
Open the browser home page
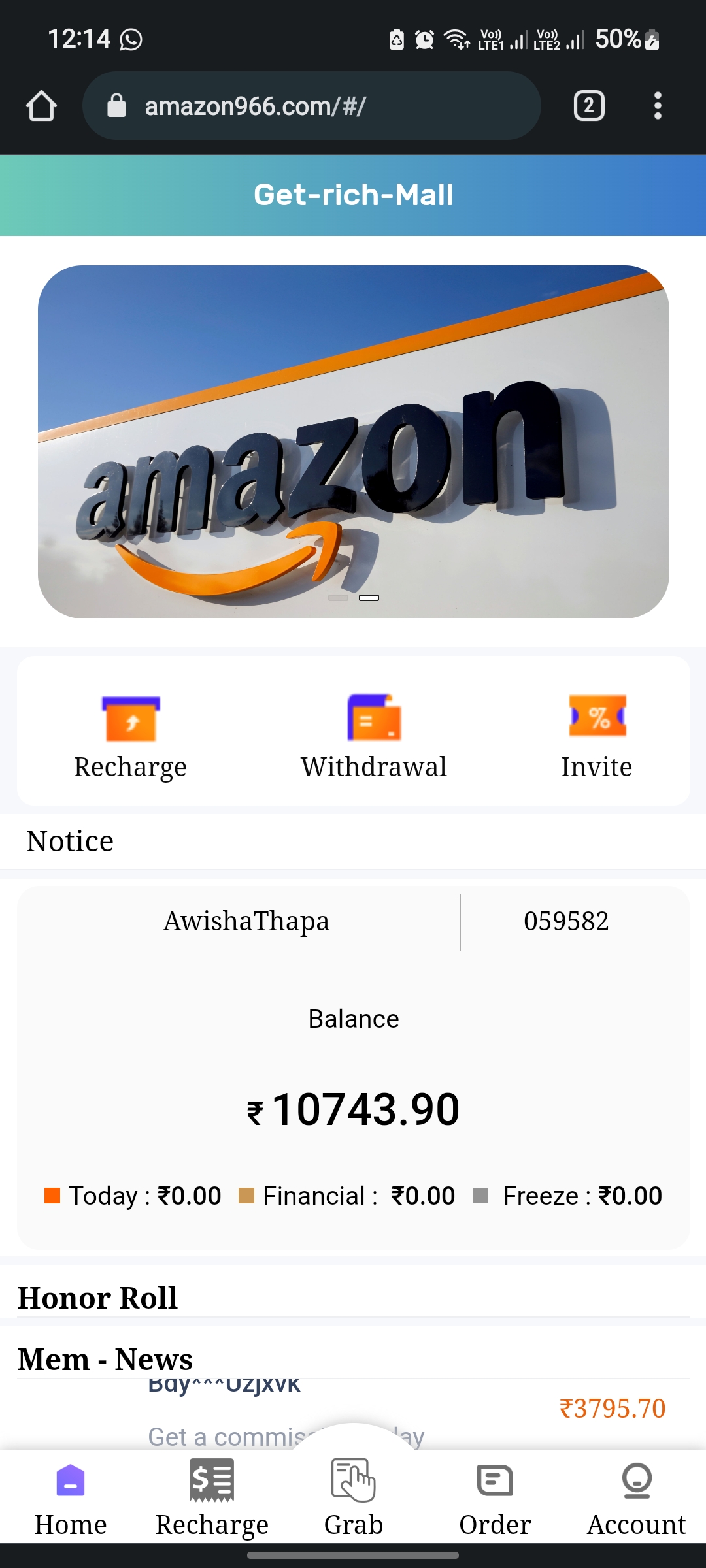[x=41, y=106]
